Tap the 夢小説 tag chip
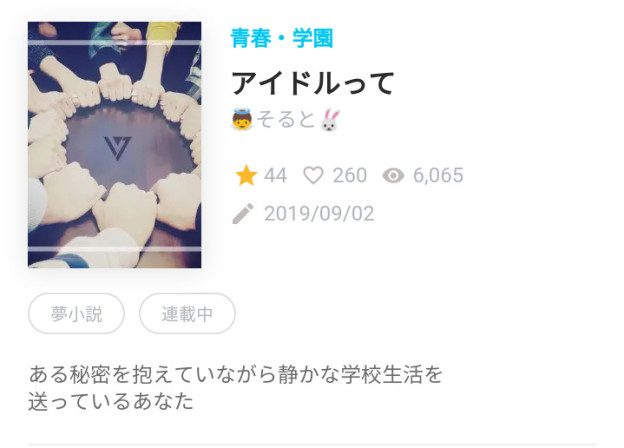624x448 pixels. point(77,313)
